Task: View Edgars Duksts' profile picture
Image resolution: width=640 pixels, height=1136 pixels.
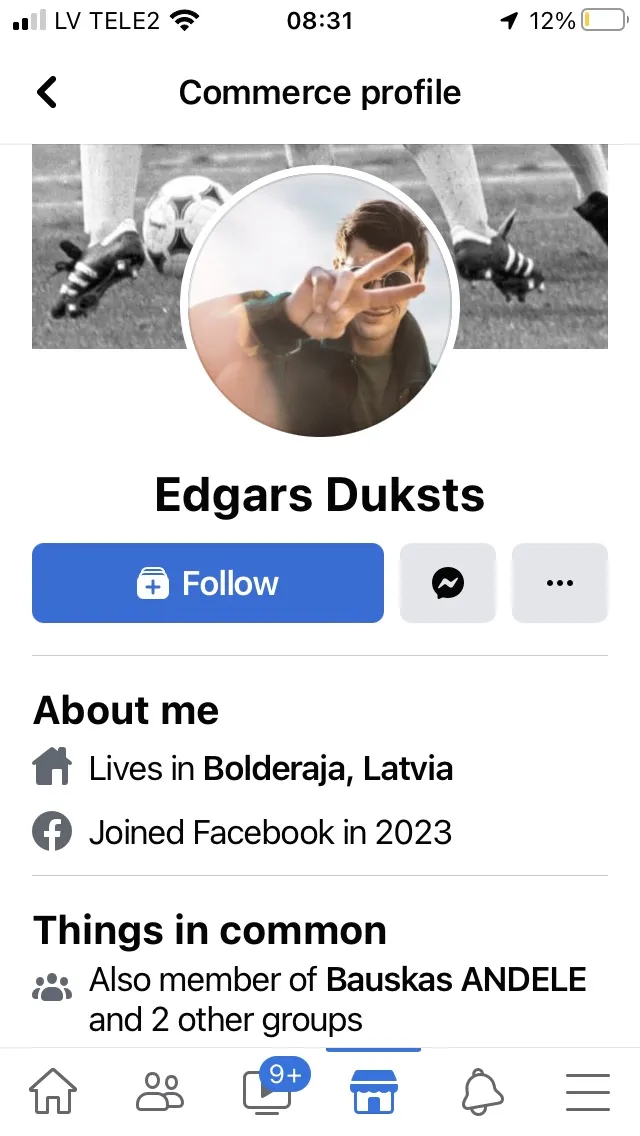Action: click(x=320, y=304)
